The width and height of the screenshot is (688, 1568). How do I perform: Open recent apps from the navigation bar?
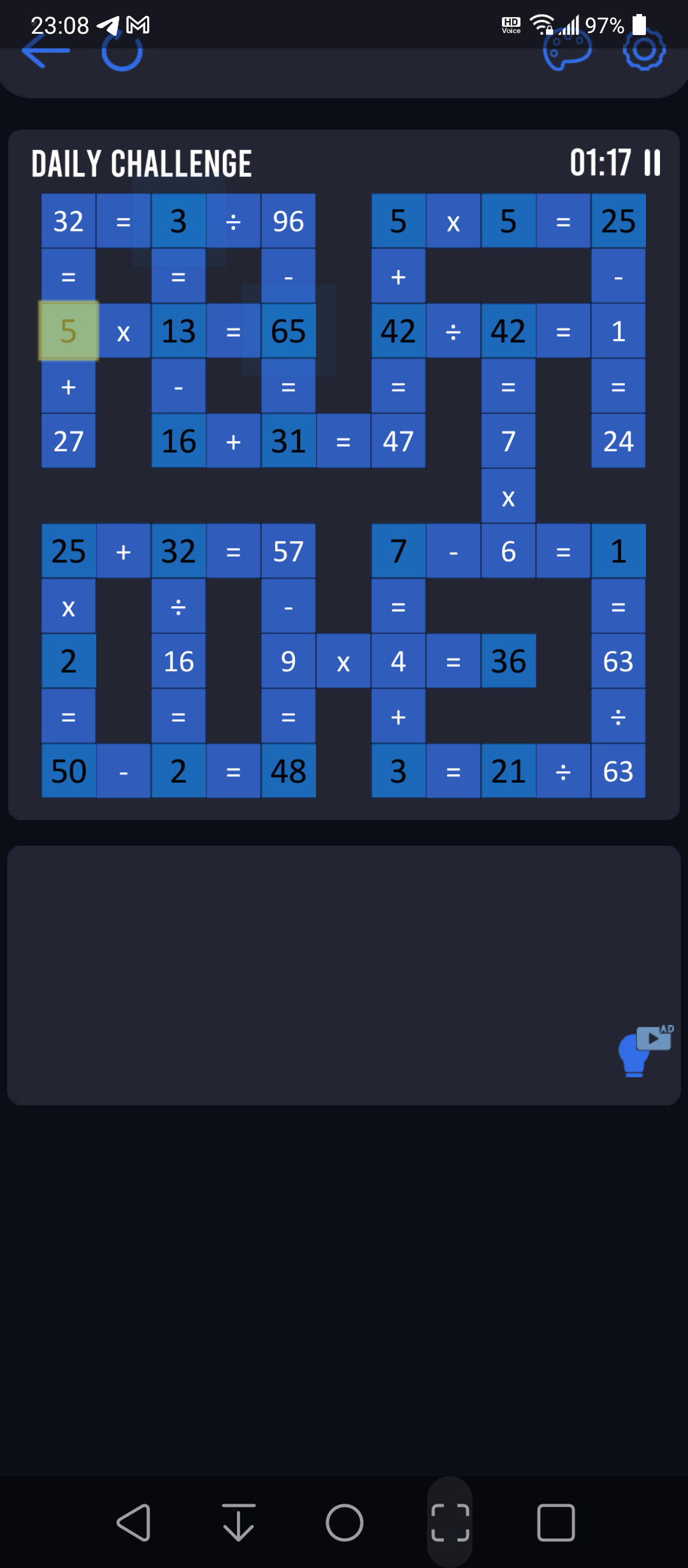[556, 1523]
